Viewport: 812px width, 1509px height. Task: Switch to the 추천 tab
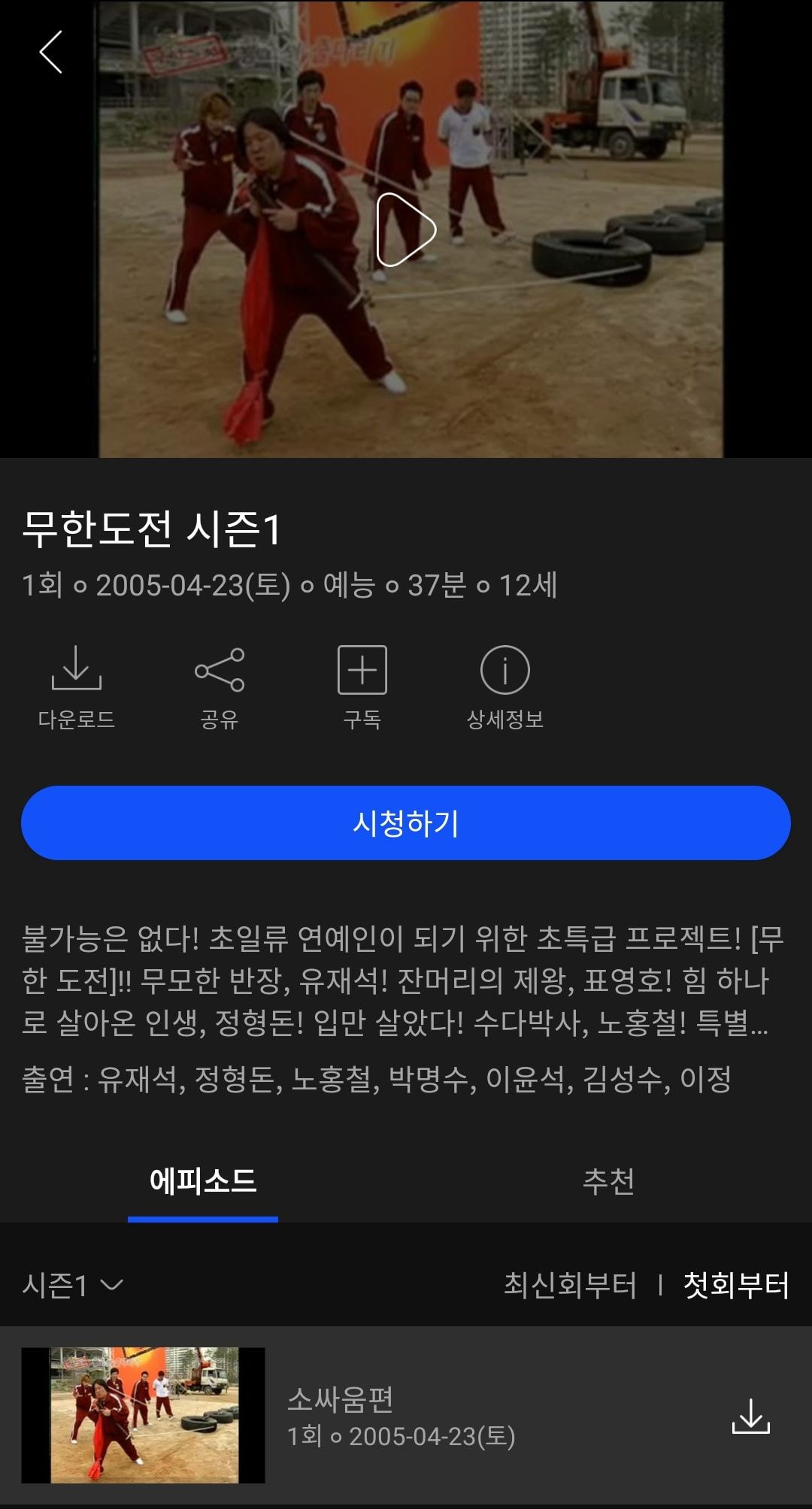click(608, 1181)
